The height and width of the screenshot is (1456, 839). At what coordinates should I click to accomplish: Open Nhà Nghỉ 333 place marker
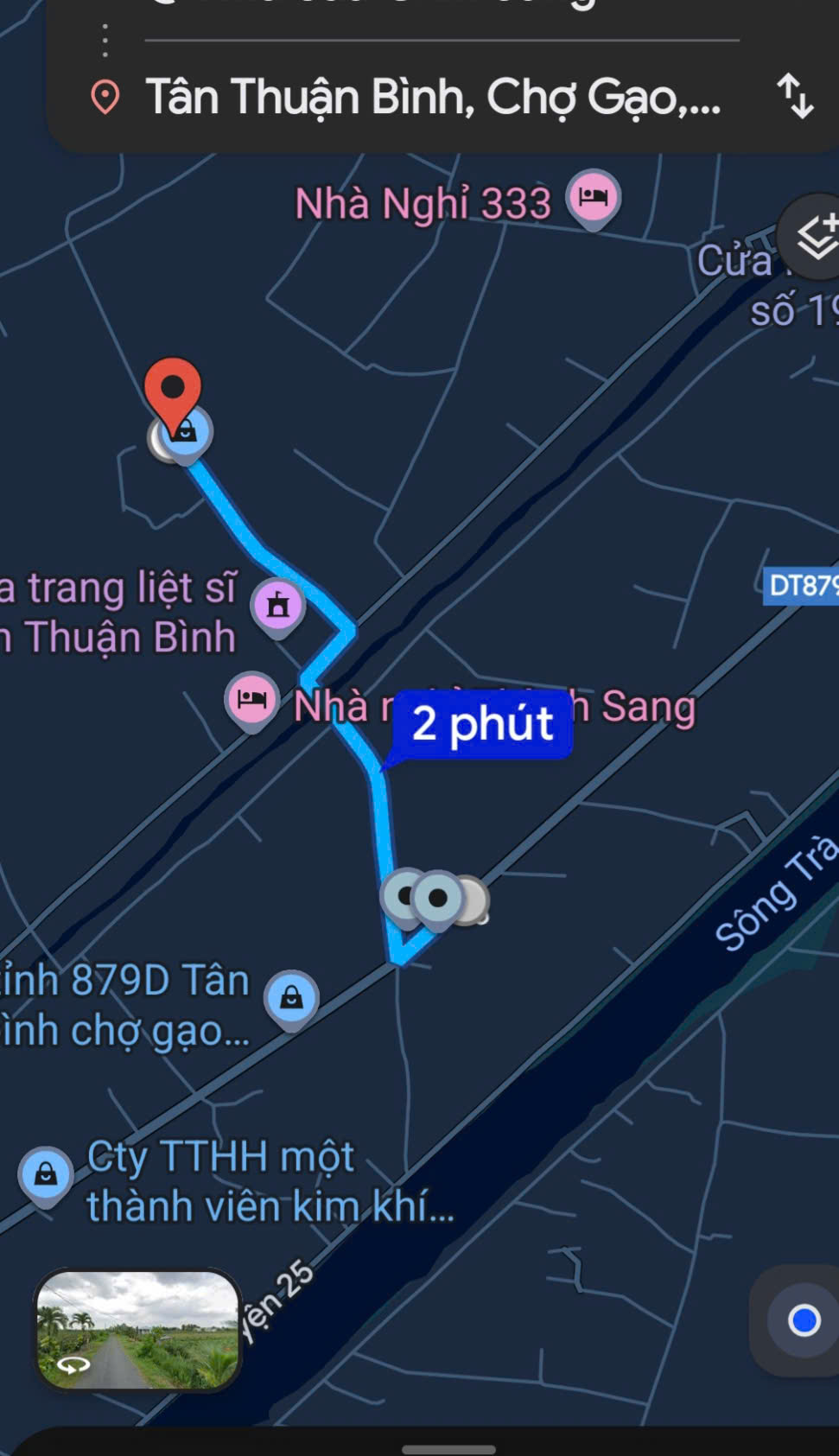click(593, 198)
